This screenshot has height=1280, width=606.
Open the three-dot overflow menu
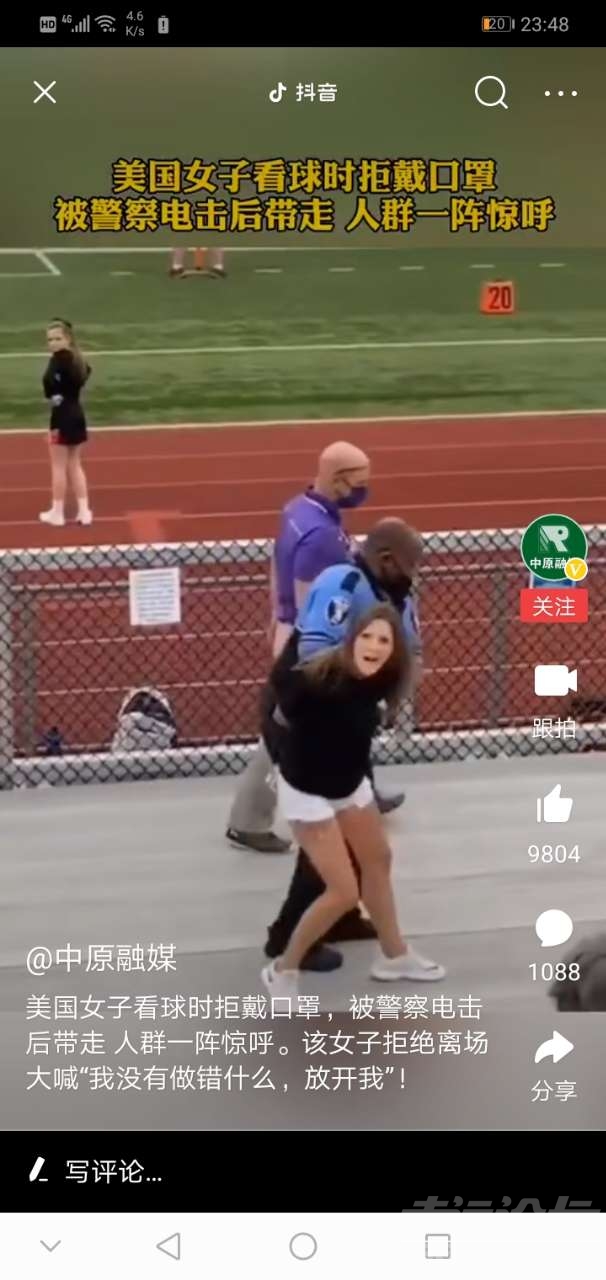(x=560, y=93)
